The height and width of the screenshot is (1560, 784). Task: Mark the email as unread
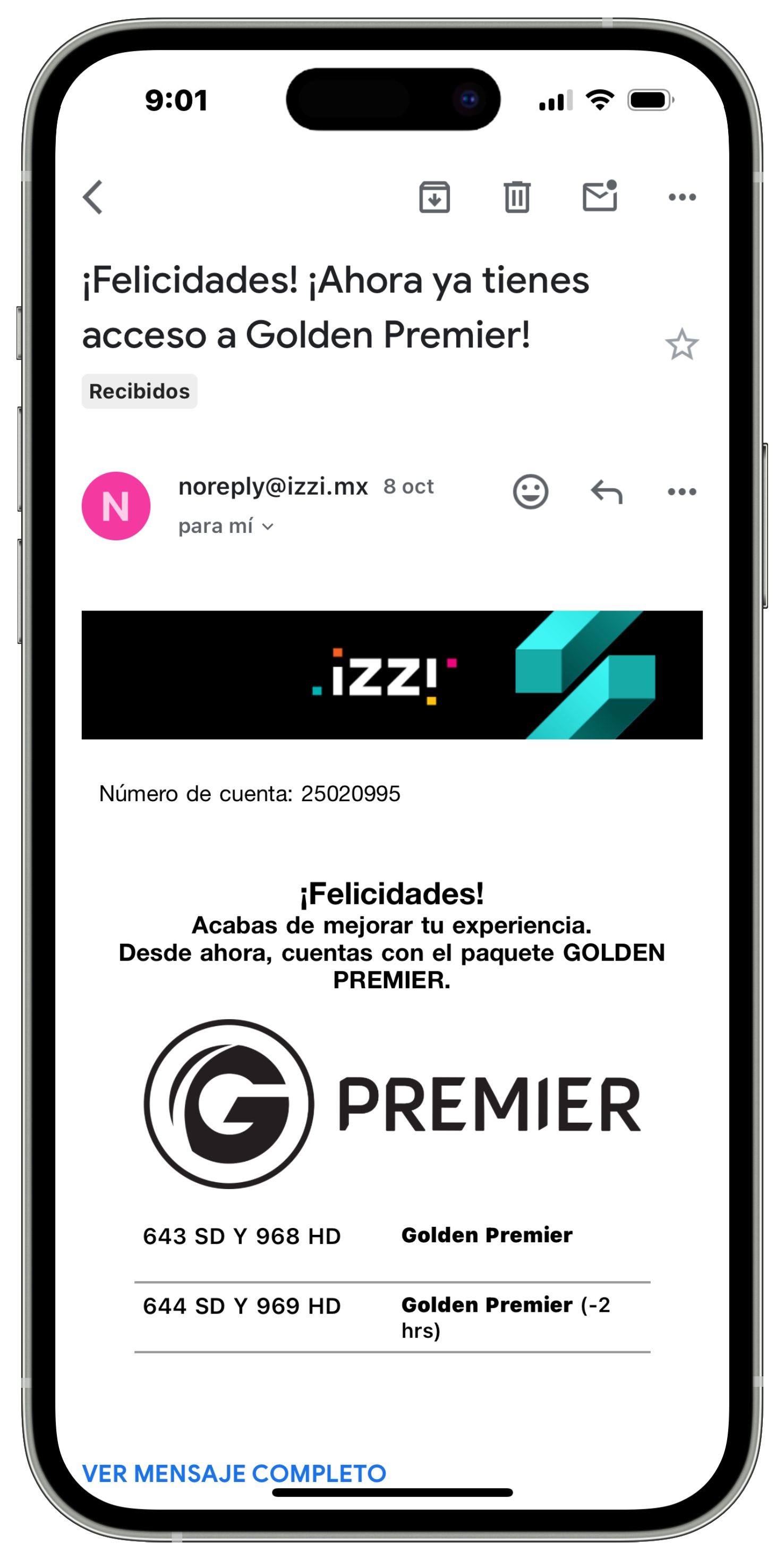click(599, 197)
